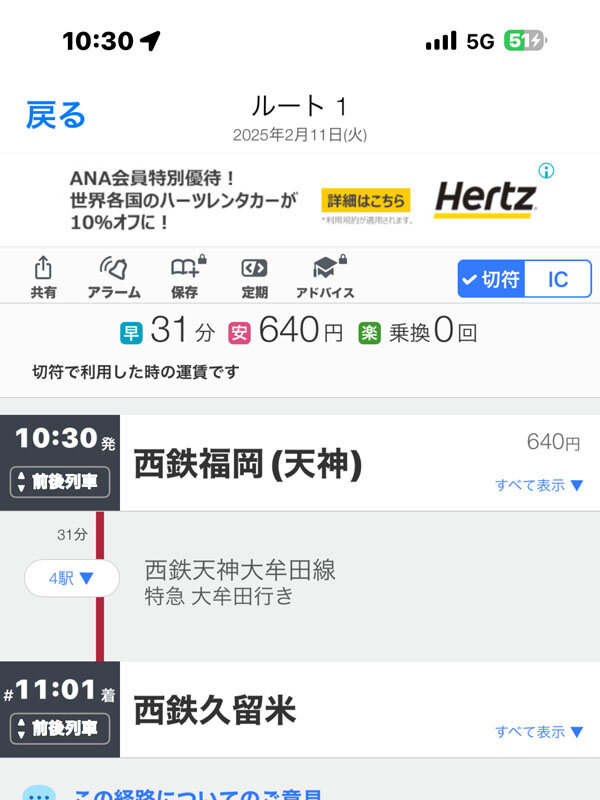Expand the 4駅 intermediate stops
600x800 pixels.
point(72,578)
